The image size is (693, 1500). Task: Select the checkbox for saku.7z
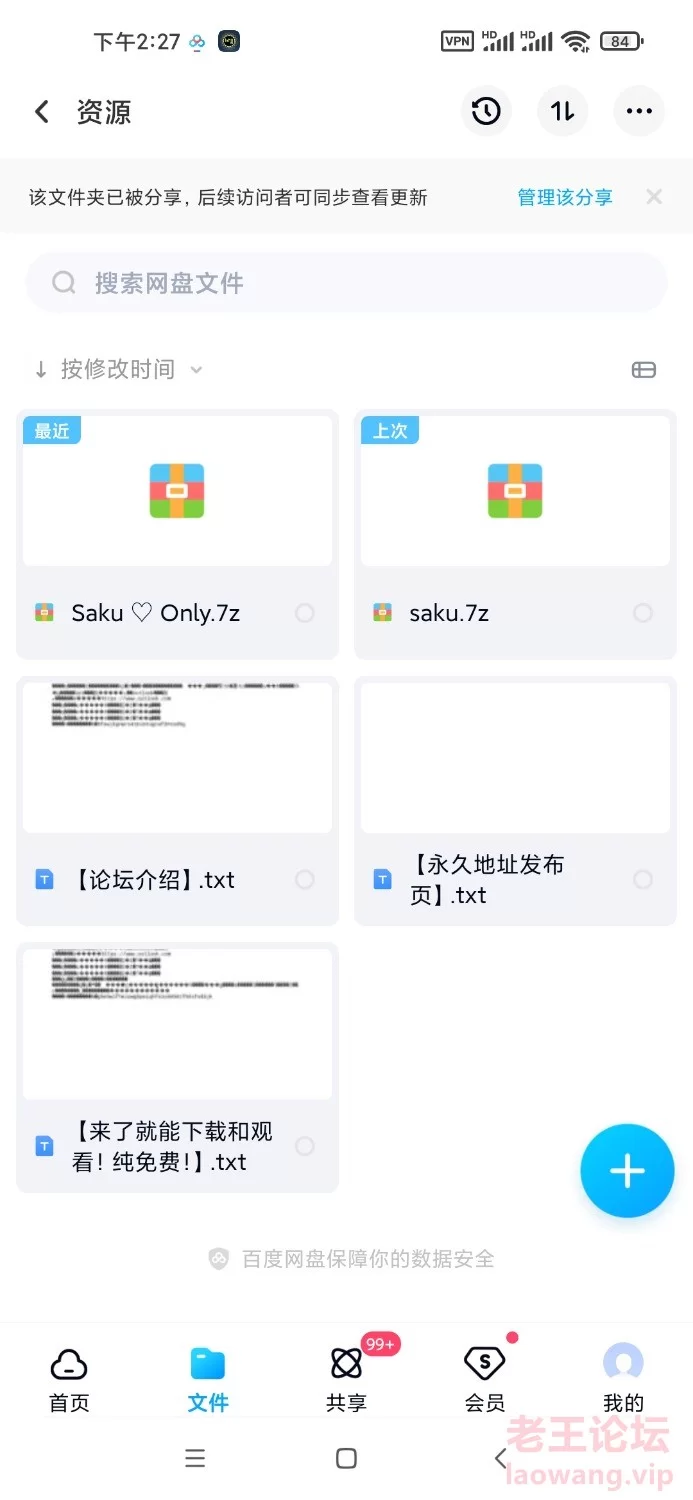[643, 613]
